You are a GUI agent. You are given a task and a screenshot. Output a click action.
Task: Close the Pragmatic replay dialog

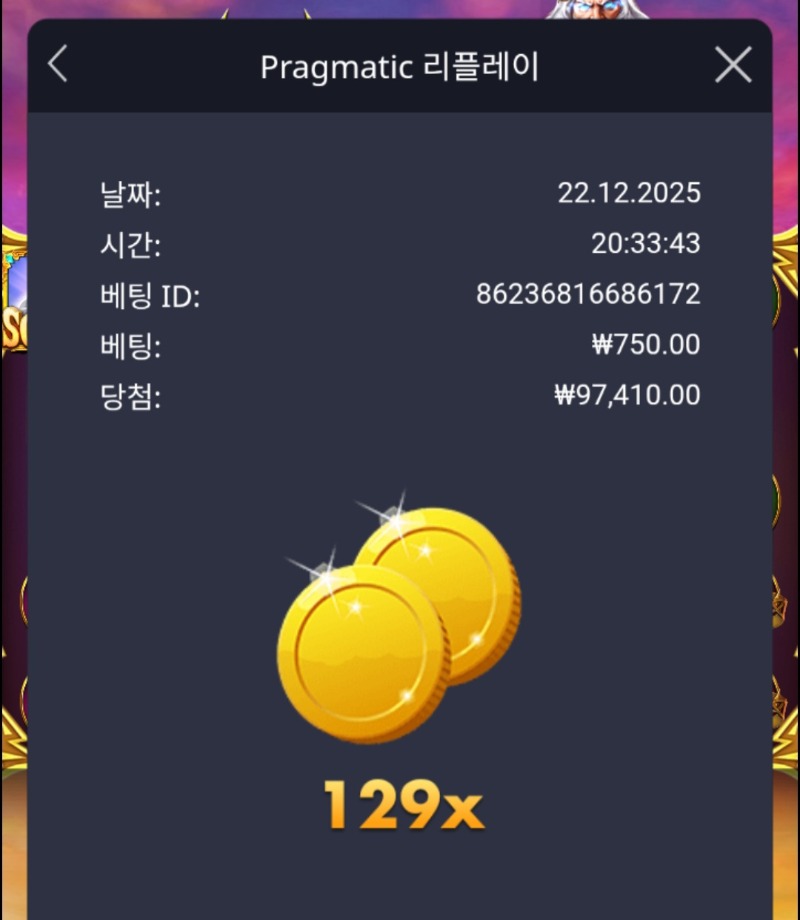[733, 66]
